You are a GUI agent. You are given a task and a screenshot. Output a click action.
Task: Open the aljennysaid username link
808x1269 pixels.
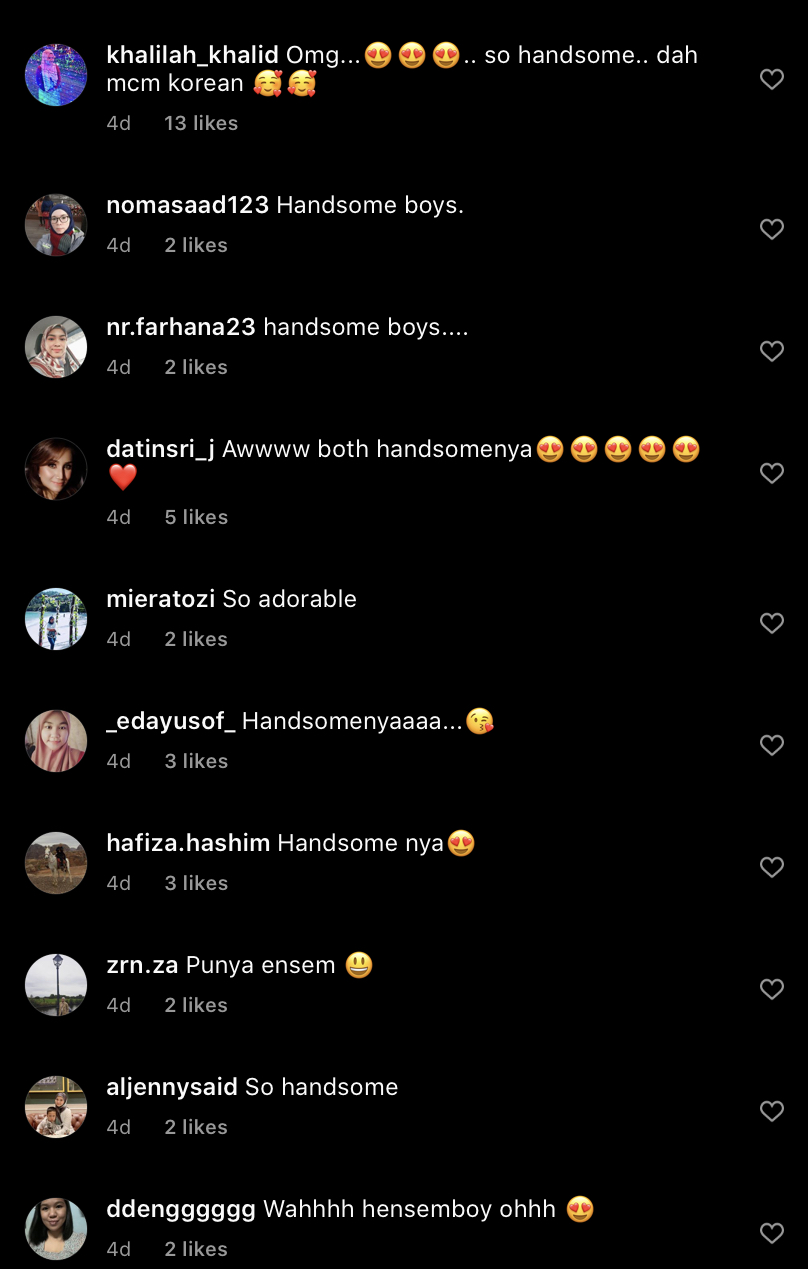[x=172, y=1087]
